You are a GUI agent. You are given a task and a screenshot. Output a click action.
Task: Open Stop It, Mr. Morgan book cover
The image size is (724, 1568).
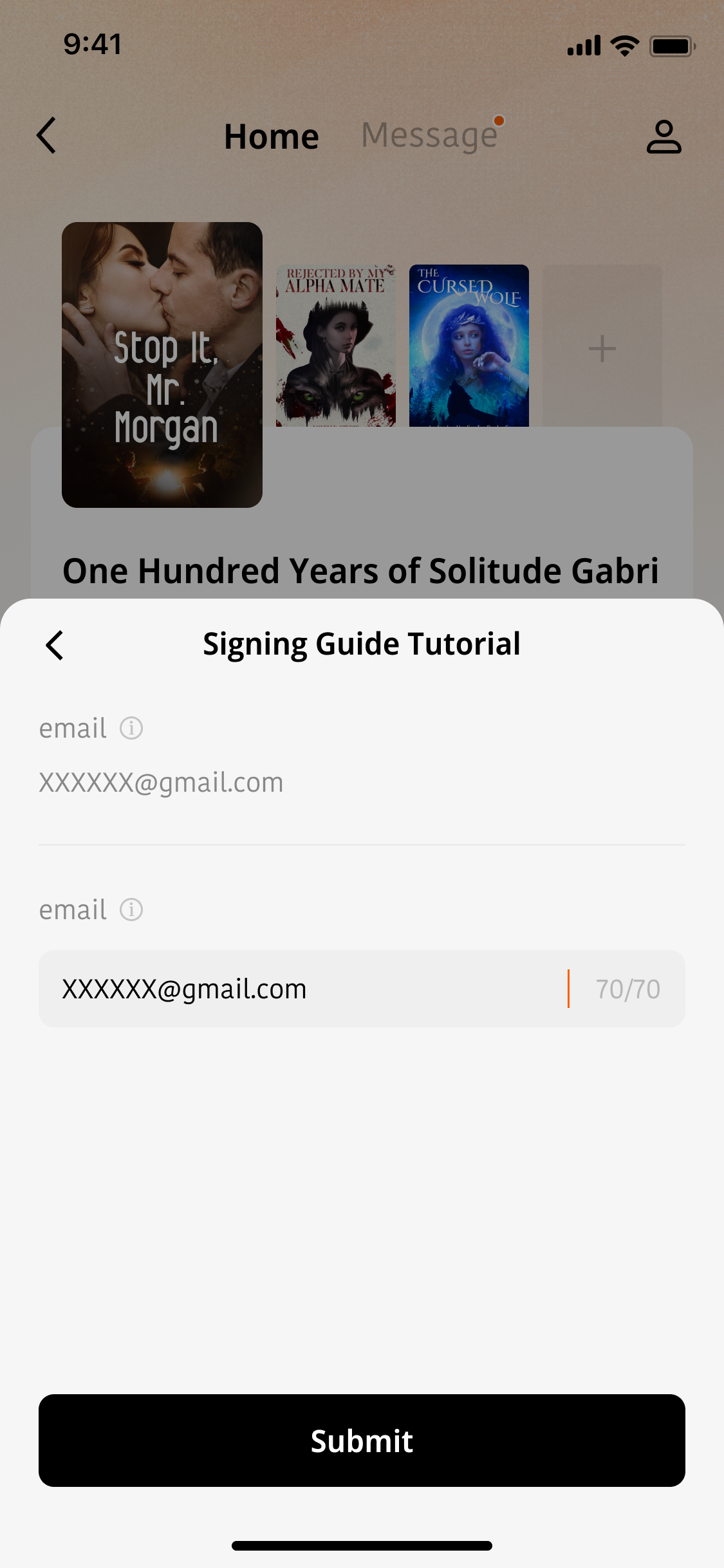[x=162, y=364]
